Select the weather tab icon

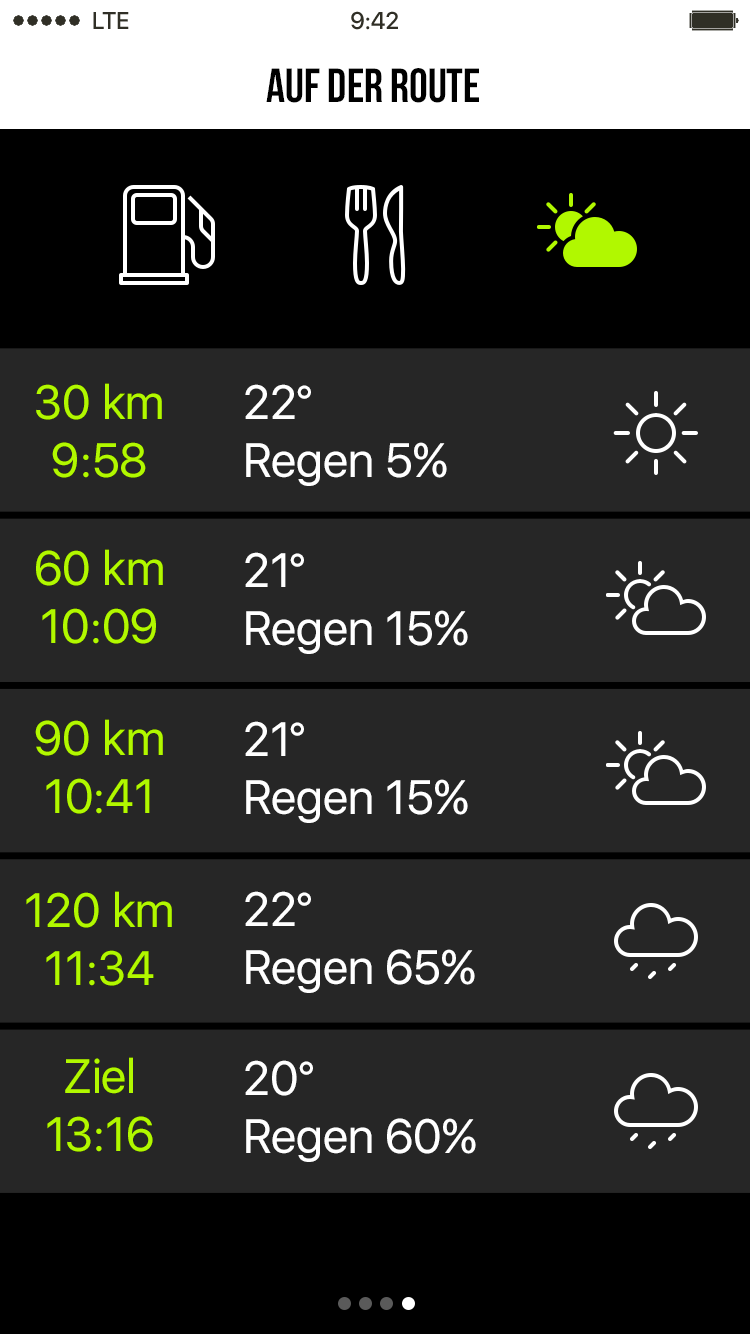point(587,233)
